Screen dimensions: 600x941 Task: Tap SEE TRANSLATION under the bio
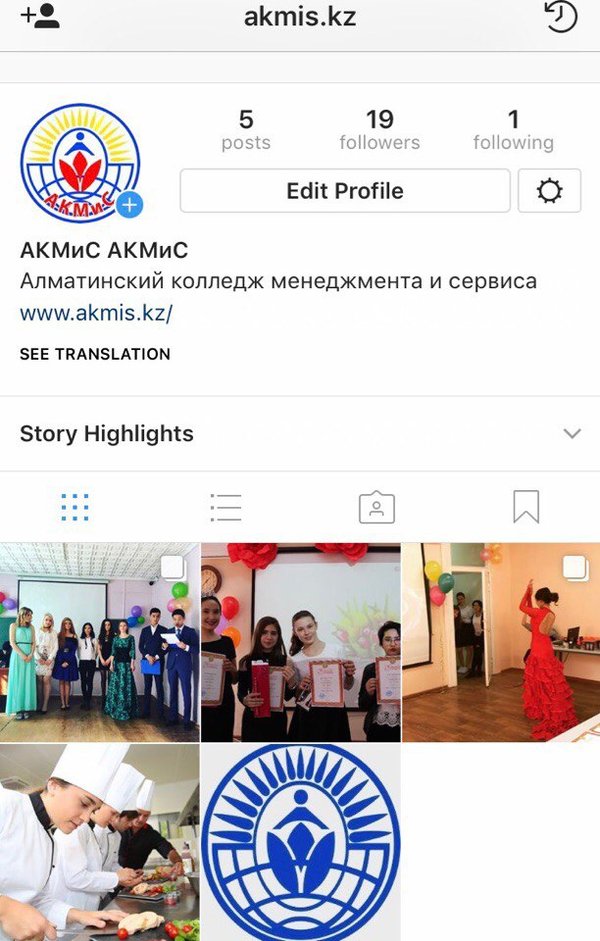95,354
